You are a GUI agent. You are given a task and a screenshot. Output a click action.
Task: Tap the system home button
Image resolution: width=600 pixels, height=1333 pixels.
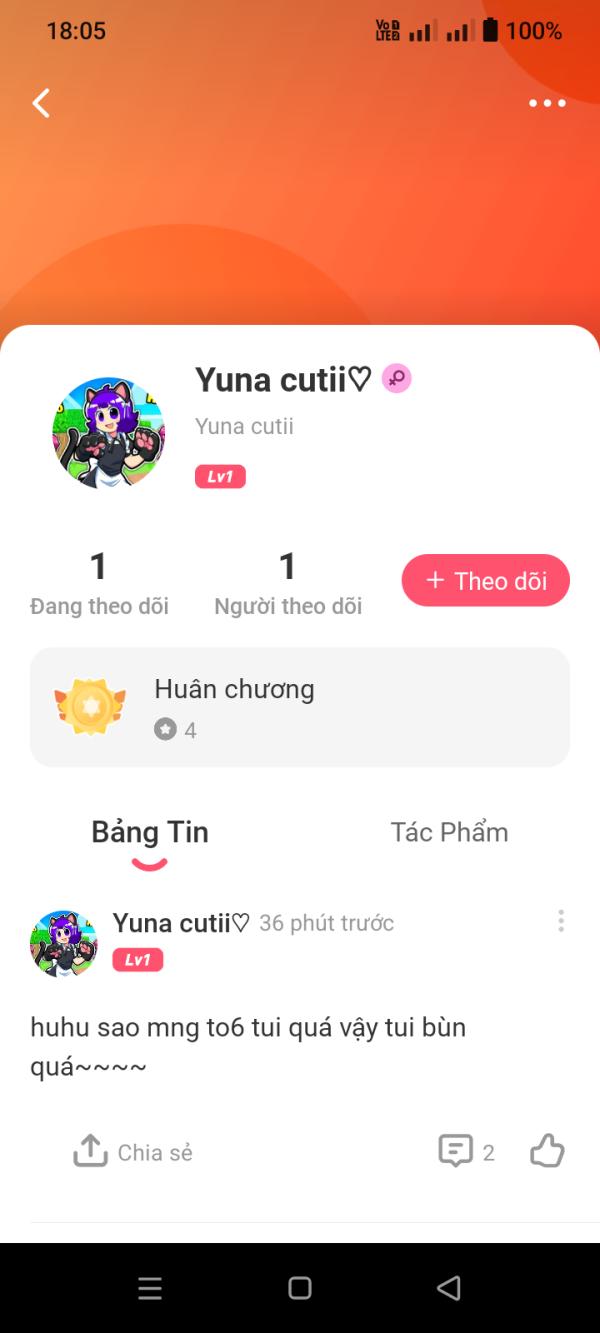300,1288
